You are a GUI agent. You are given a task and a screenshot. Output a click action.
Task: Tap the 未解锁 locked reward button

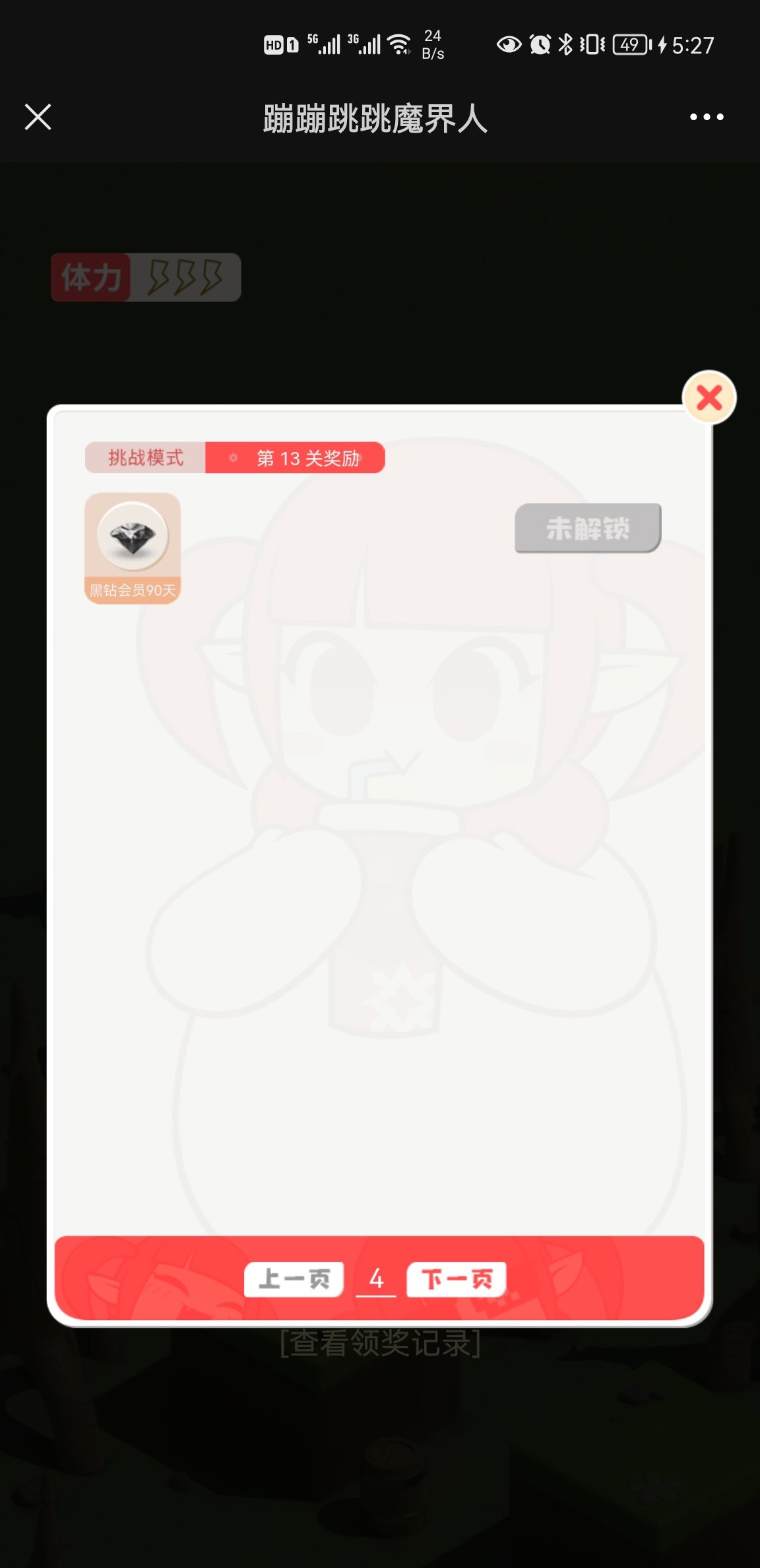(587, 528)
